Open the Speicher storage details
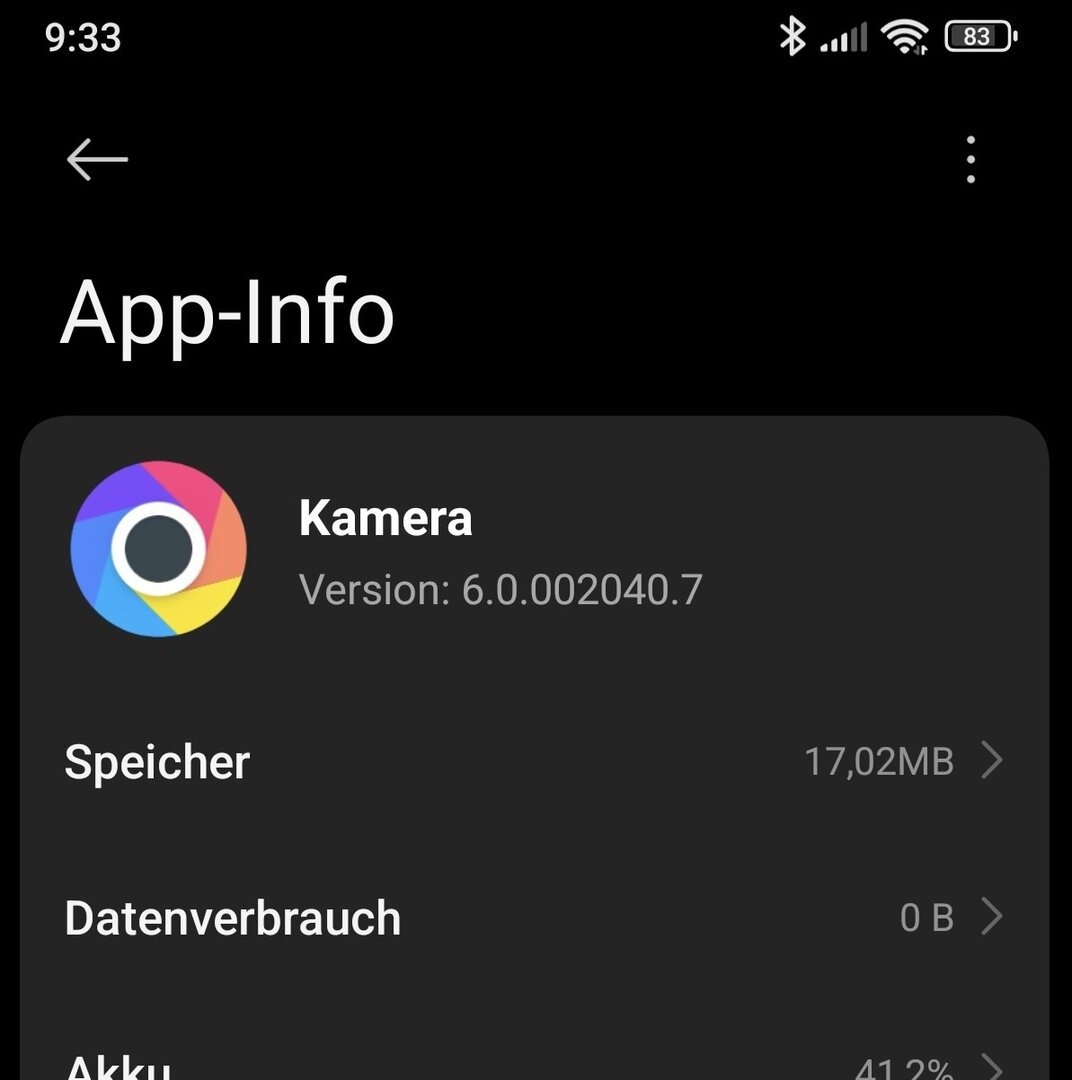The height and width of the screenshot is (1080, 1072). (x=534, y=762)
